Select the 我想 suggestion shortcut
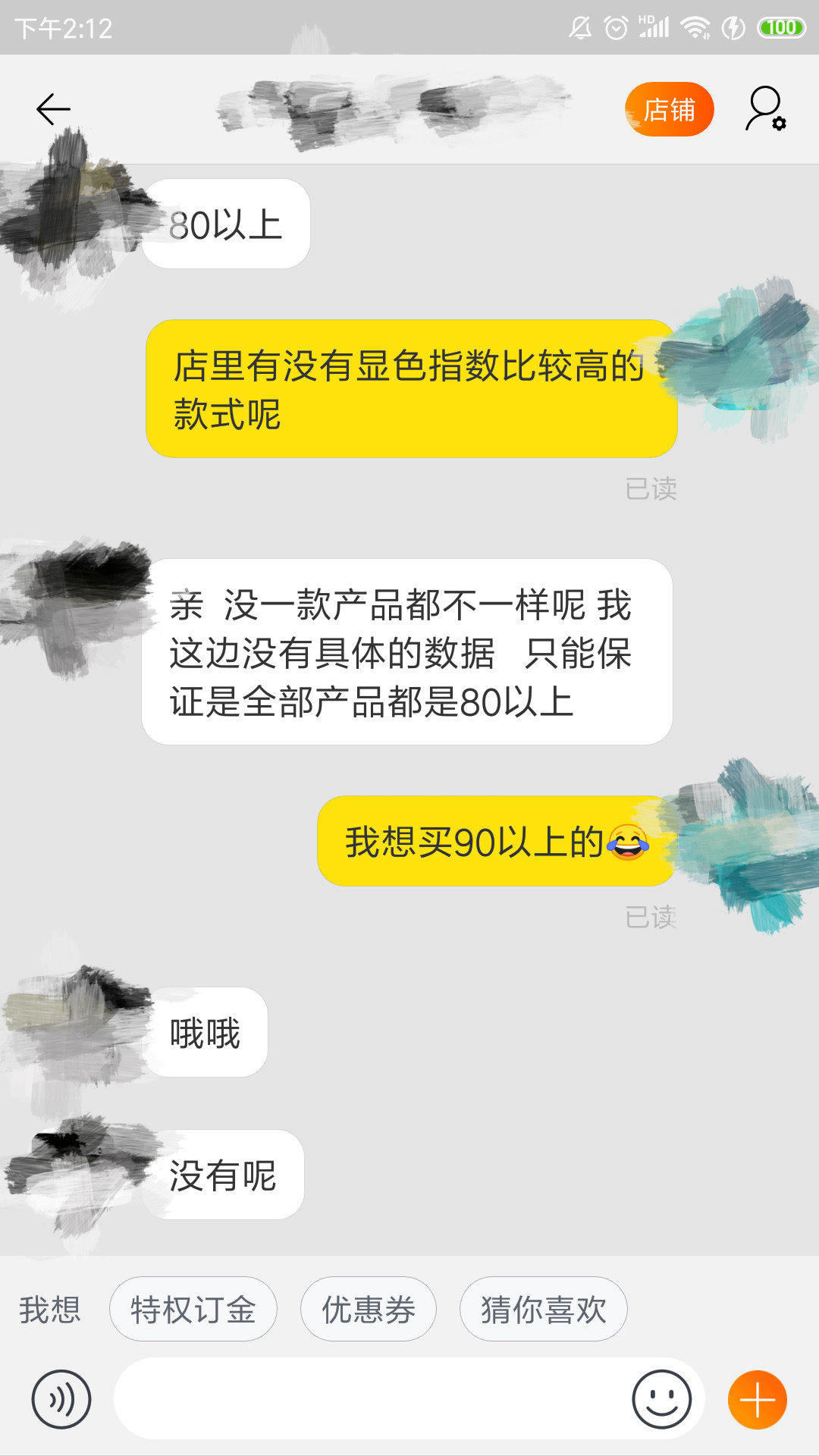 pos(51,1308)
